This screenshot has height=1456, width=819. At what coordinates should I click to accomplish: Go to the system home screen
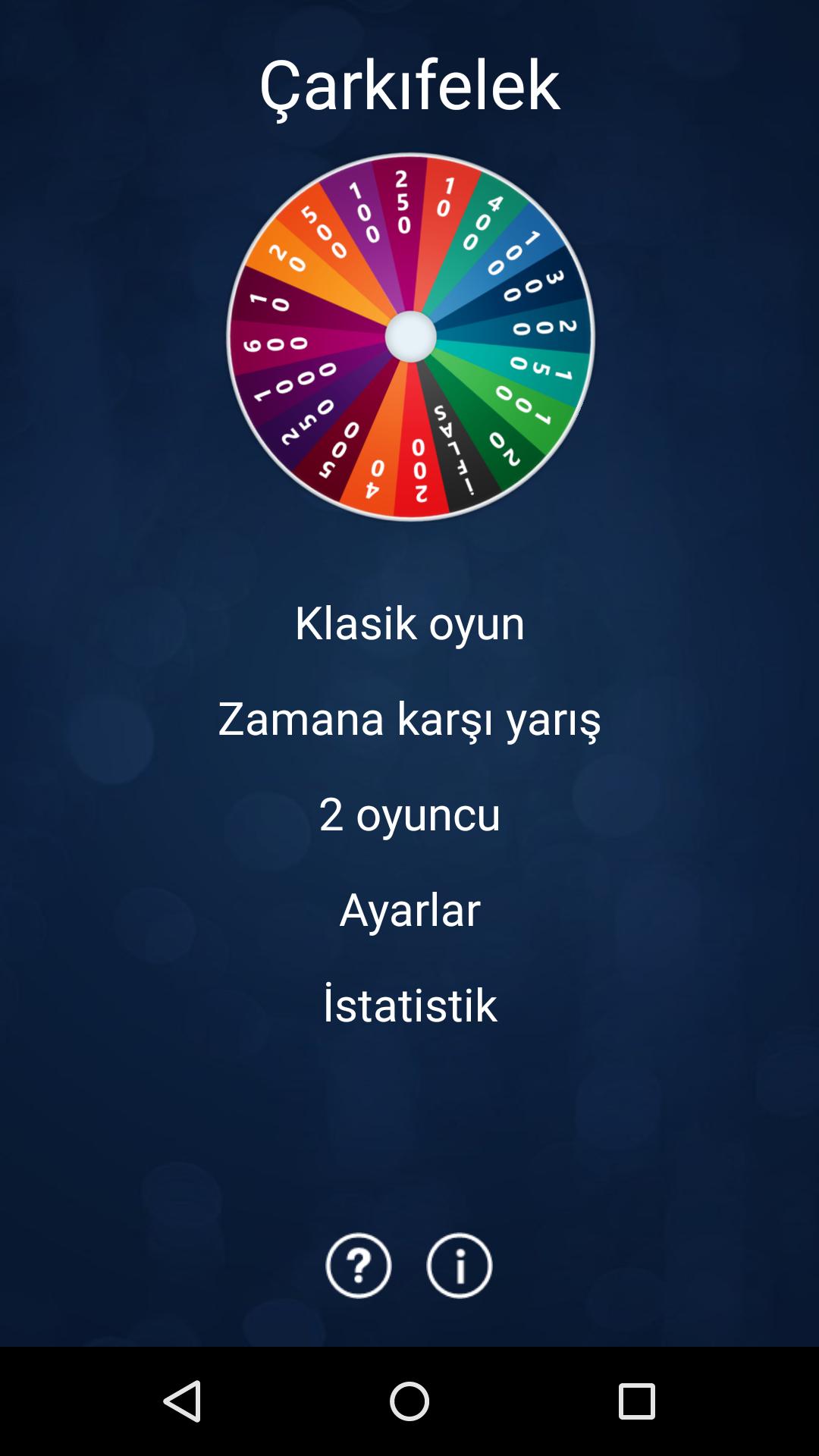pyautogui.click(x=409, y=1401)
